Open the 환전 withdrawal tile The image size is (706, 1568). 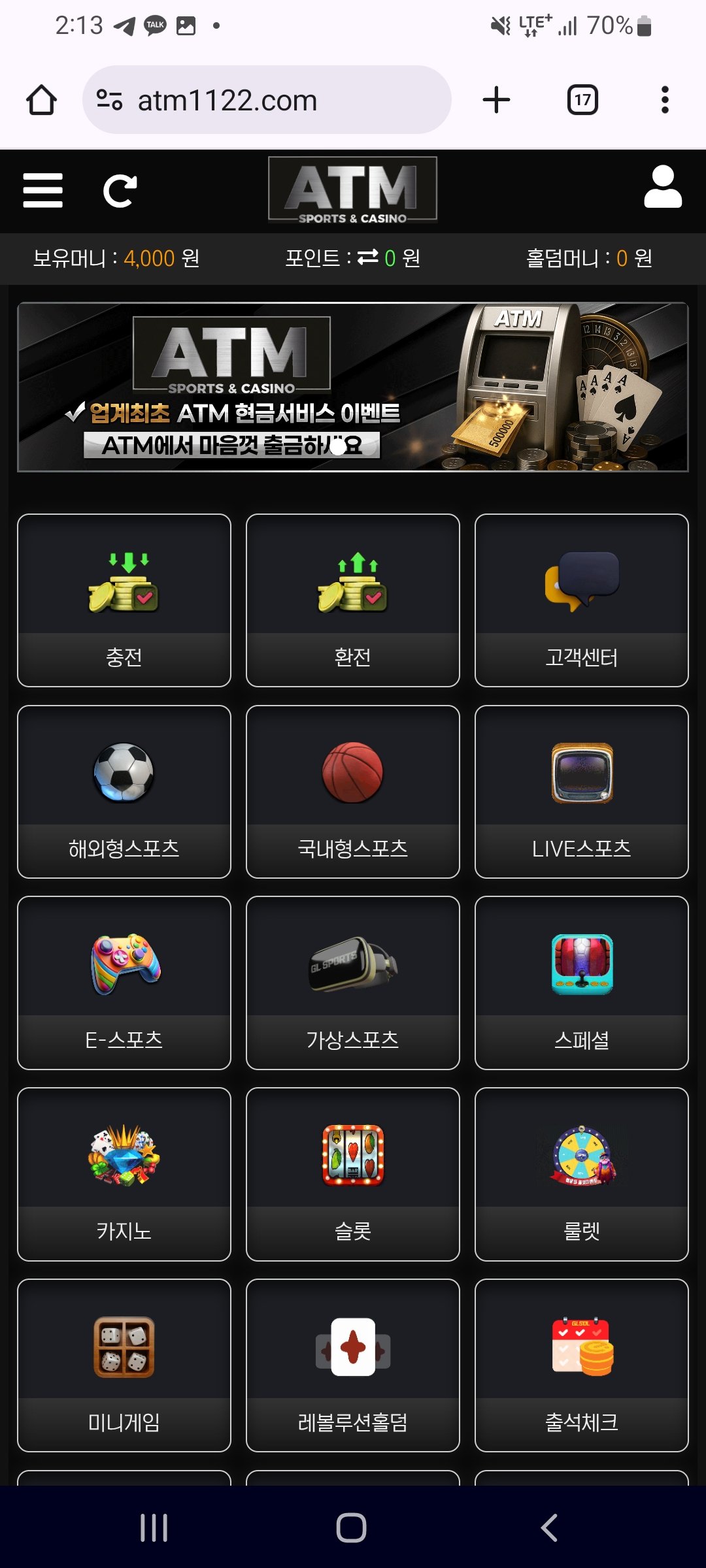tap(353, 600)
